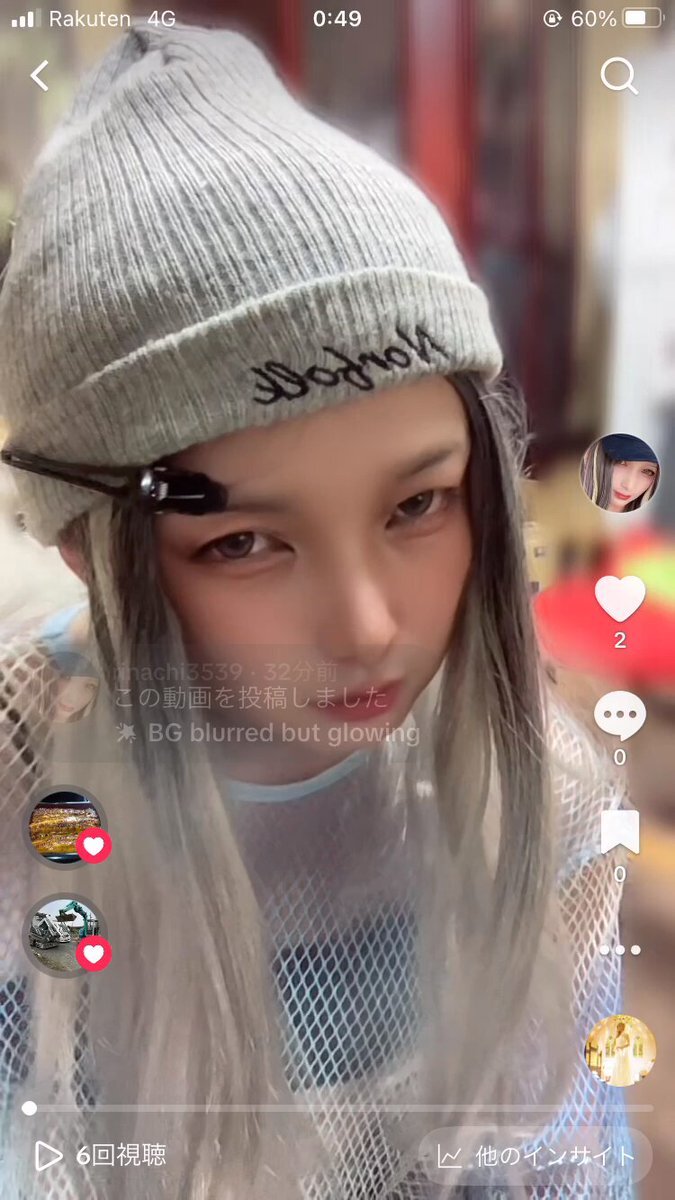
Task: Open the three-dot more options
Action: pos(620,949)
